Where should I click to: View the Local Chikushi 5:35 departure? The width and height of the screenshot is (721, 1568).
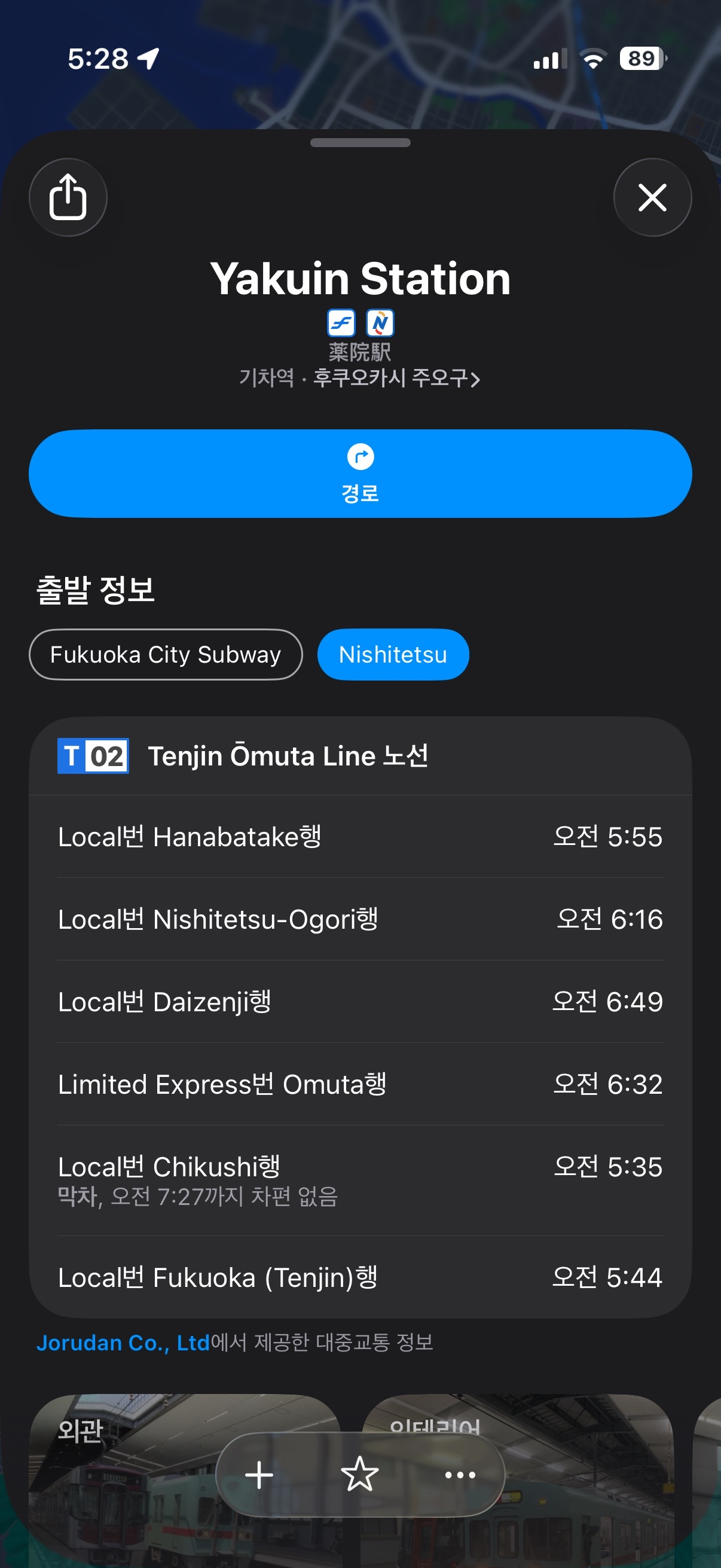pos(360,1180)
